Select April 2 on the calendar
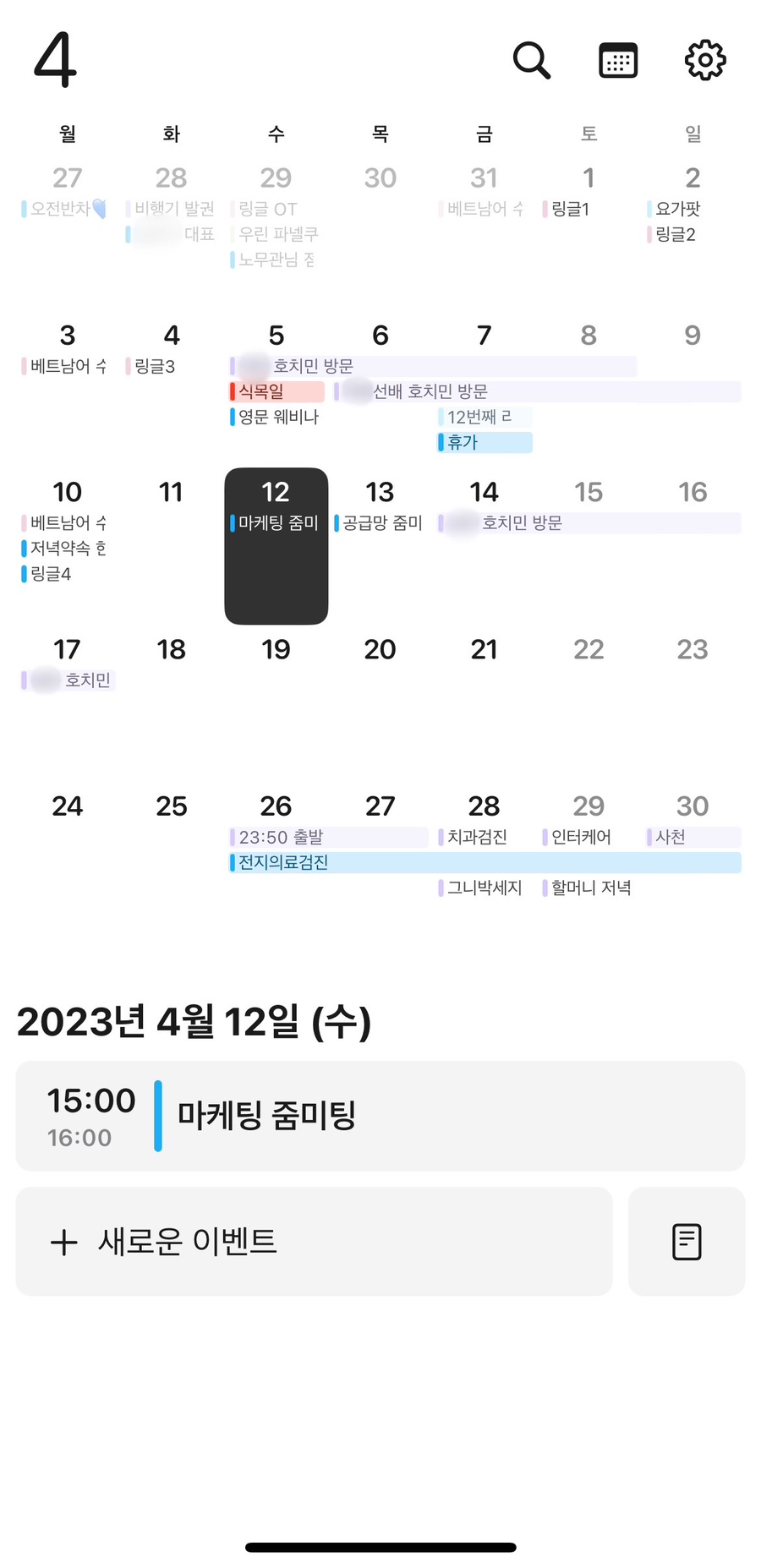The height and width of the screenshot is (1568, 761). coord(693,178)
